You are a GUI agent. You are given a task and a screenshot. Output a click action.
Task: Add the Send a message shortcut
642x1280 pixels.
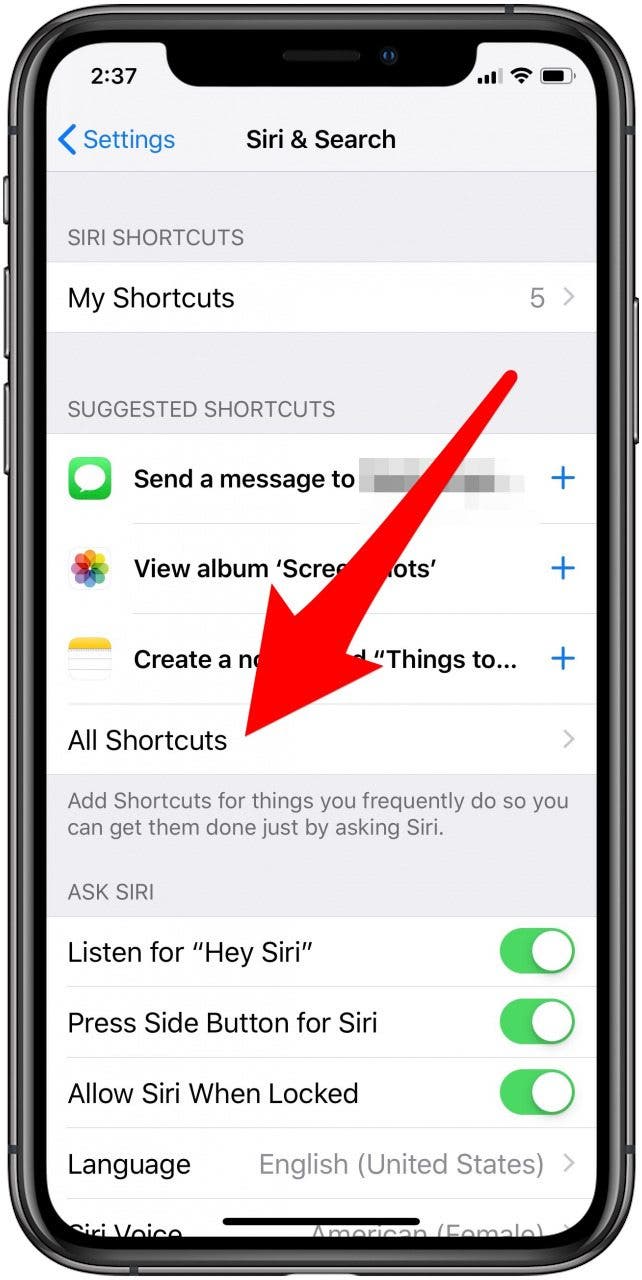[563, 479]
